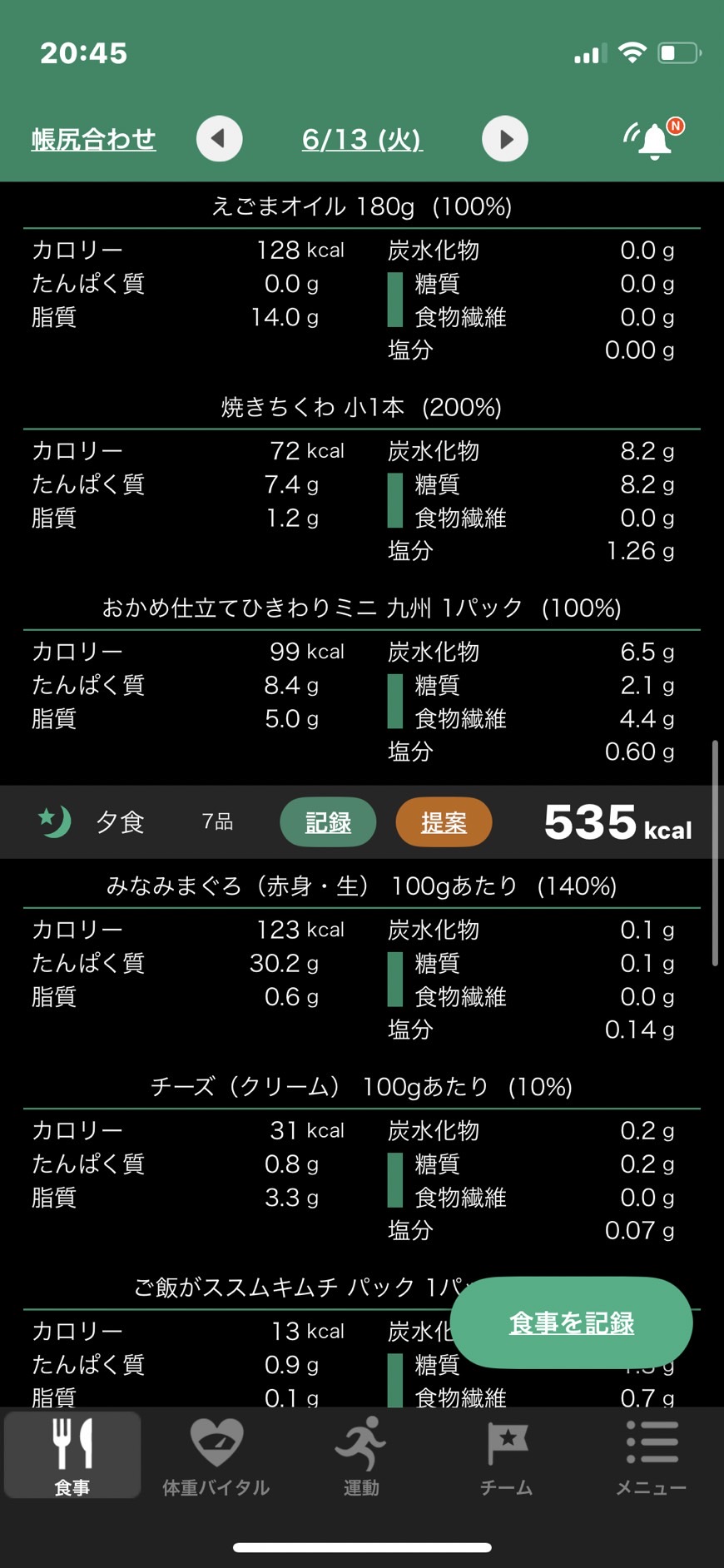Switch to the 体重バイタル tab

tap(216, 1456)
